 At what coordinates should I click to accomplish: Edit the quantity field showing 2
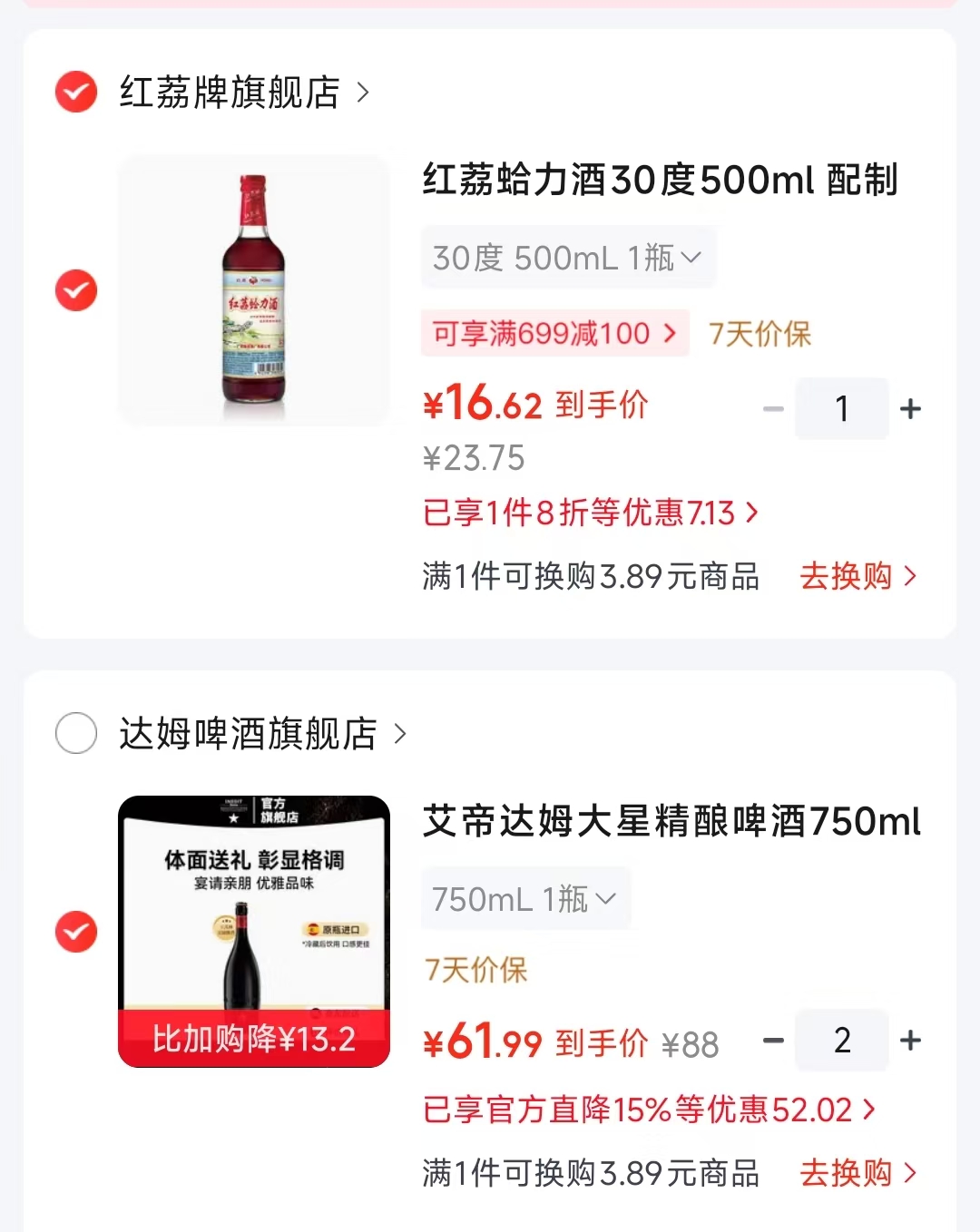842,1041
